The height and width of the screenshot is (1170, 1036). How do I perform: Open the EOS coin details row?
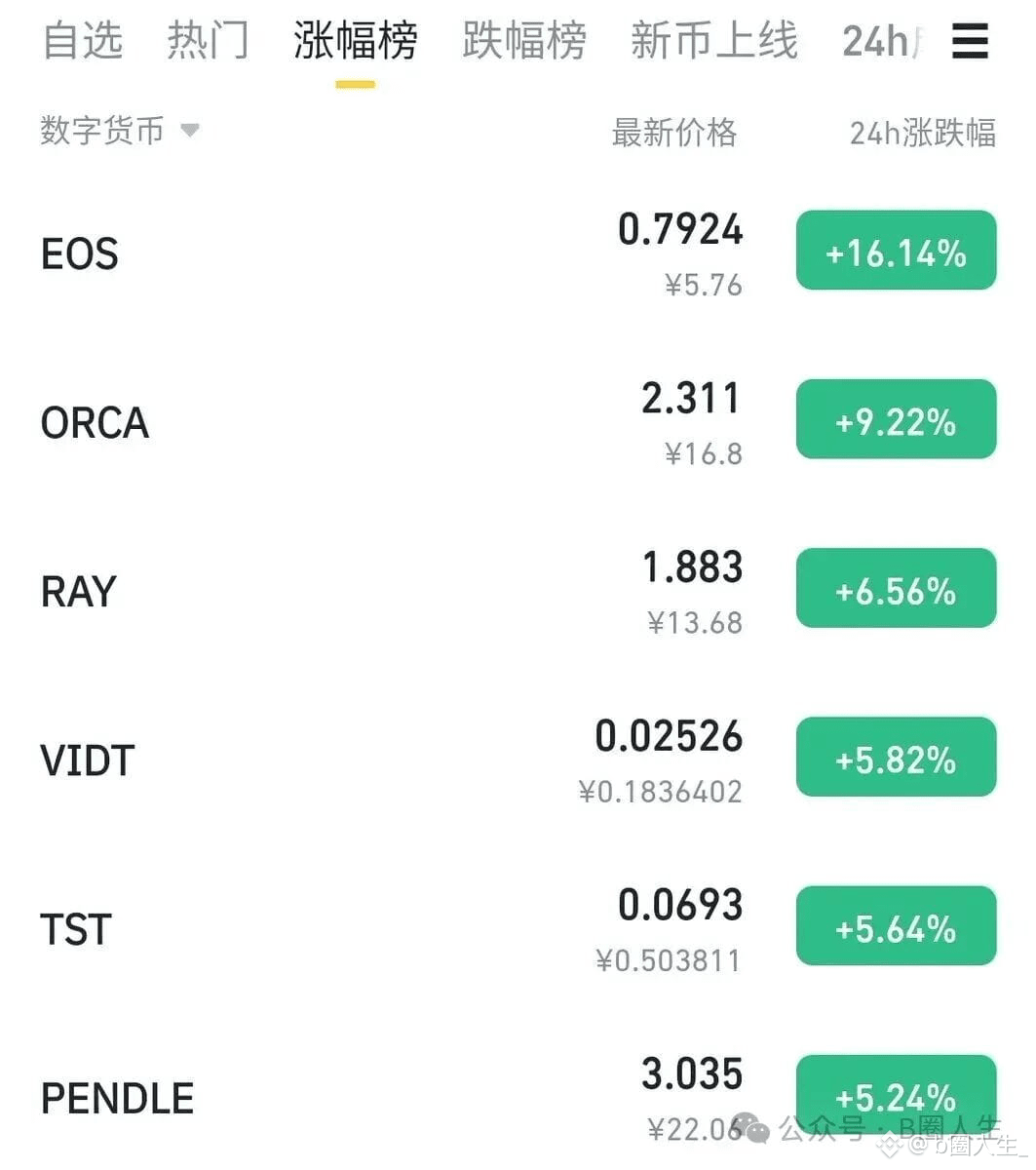79,252
